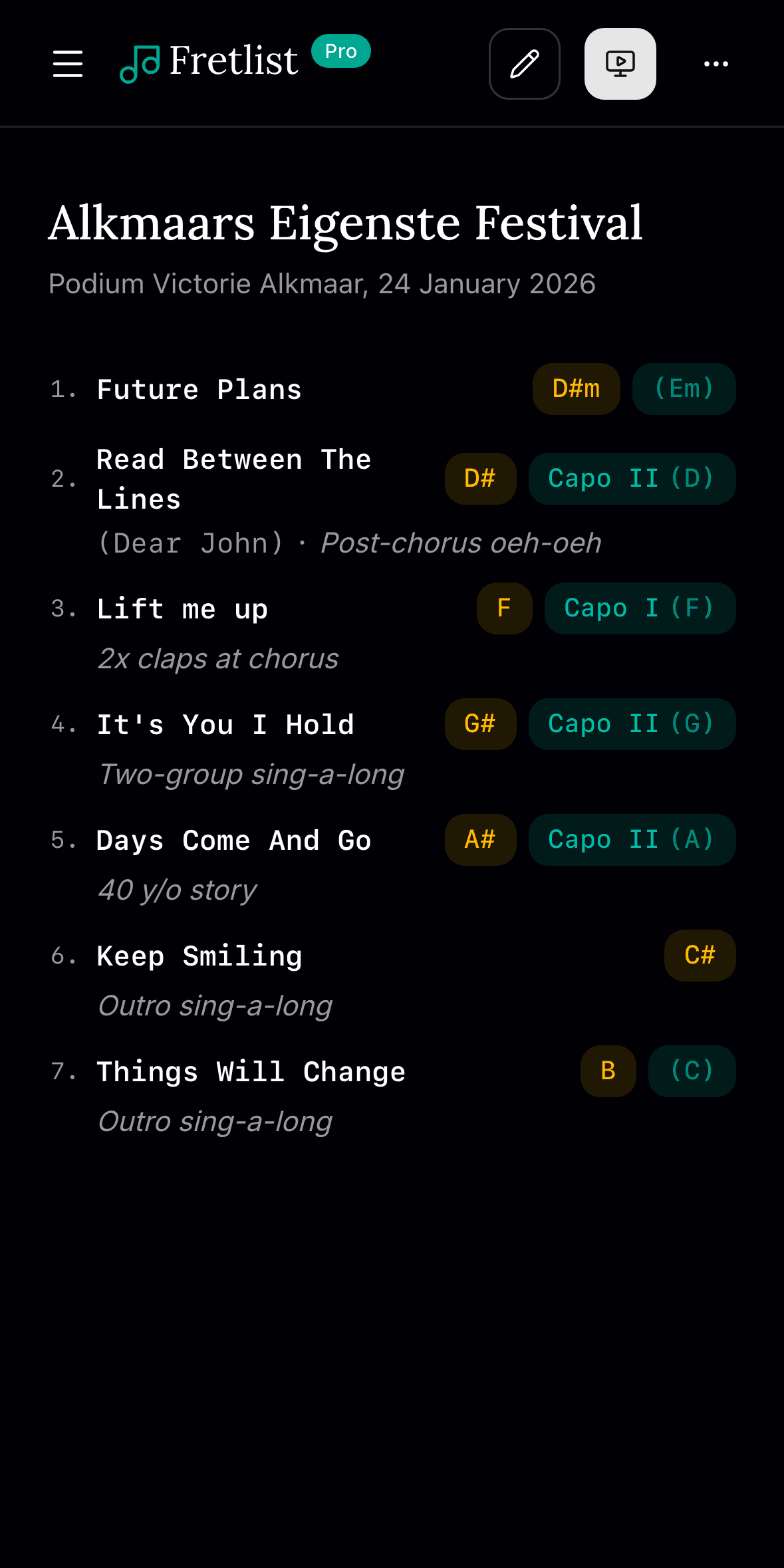Screen dimensions: 784x1568
Task: Open the hamburger navigation menu
Action: point(68,64)
